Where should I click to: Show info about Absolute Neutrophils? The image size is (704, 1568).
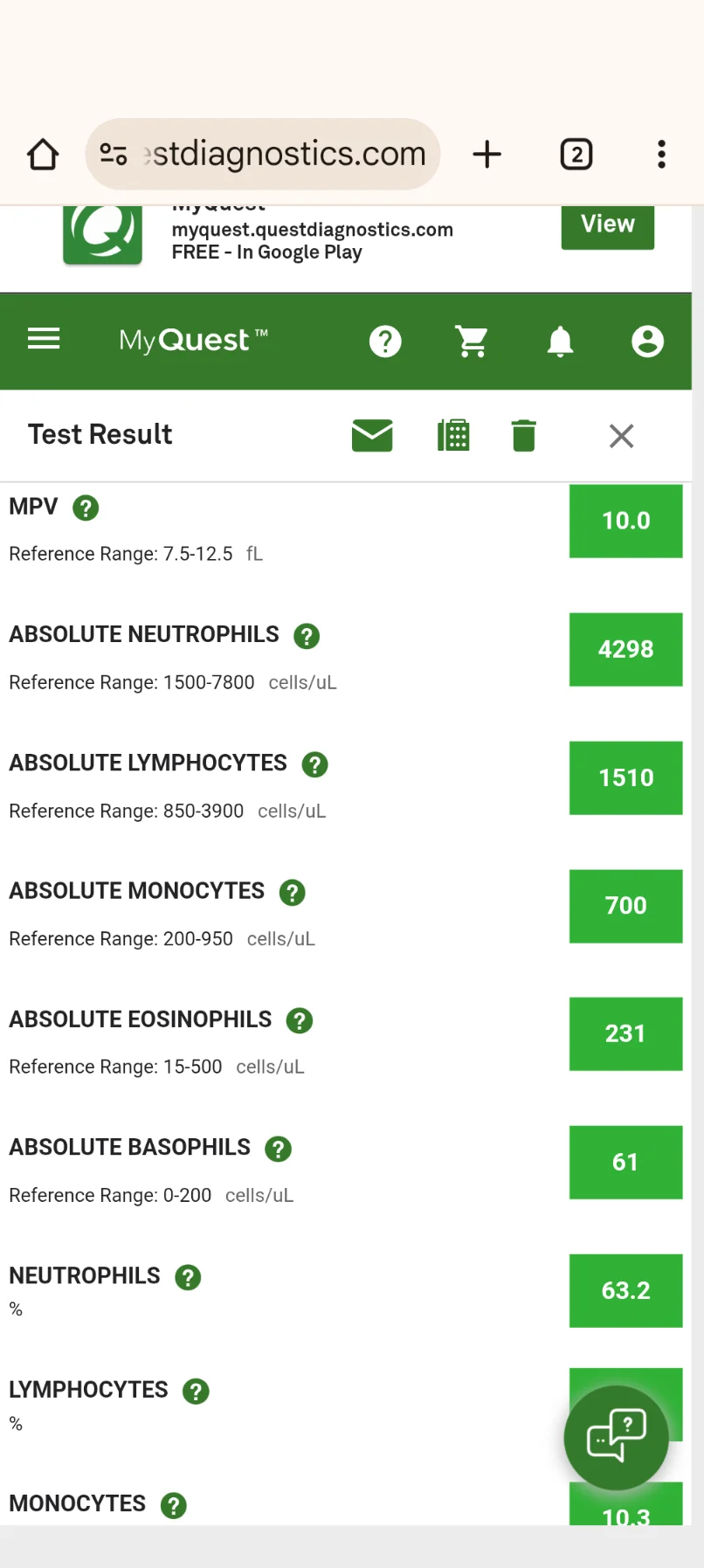click(x=307, y=636)
